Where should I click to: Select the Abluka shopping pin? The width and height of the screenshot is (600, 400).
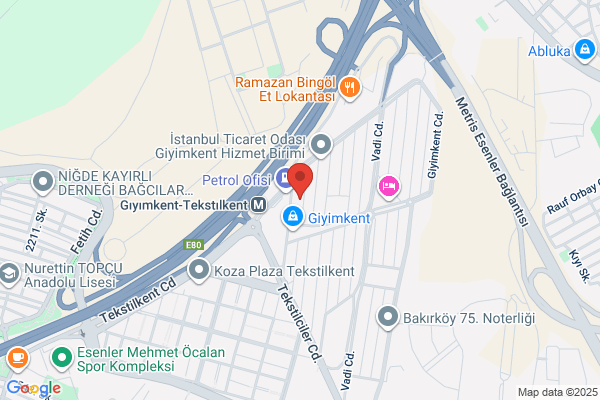tap(585, 50)
